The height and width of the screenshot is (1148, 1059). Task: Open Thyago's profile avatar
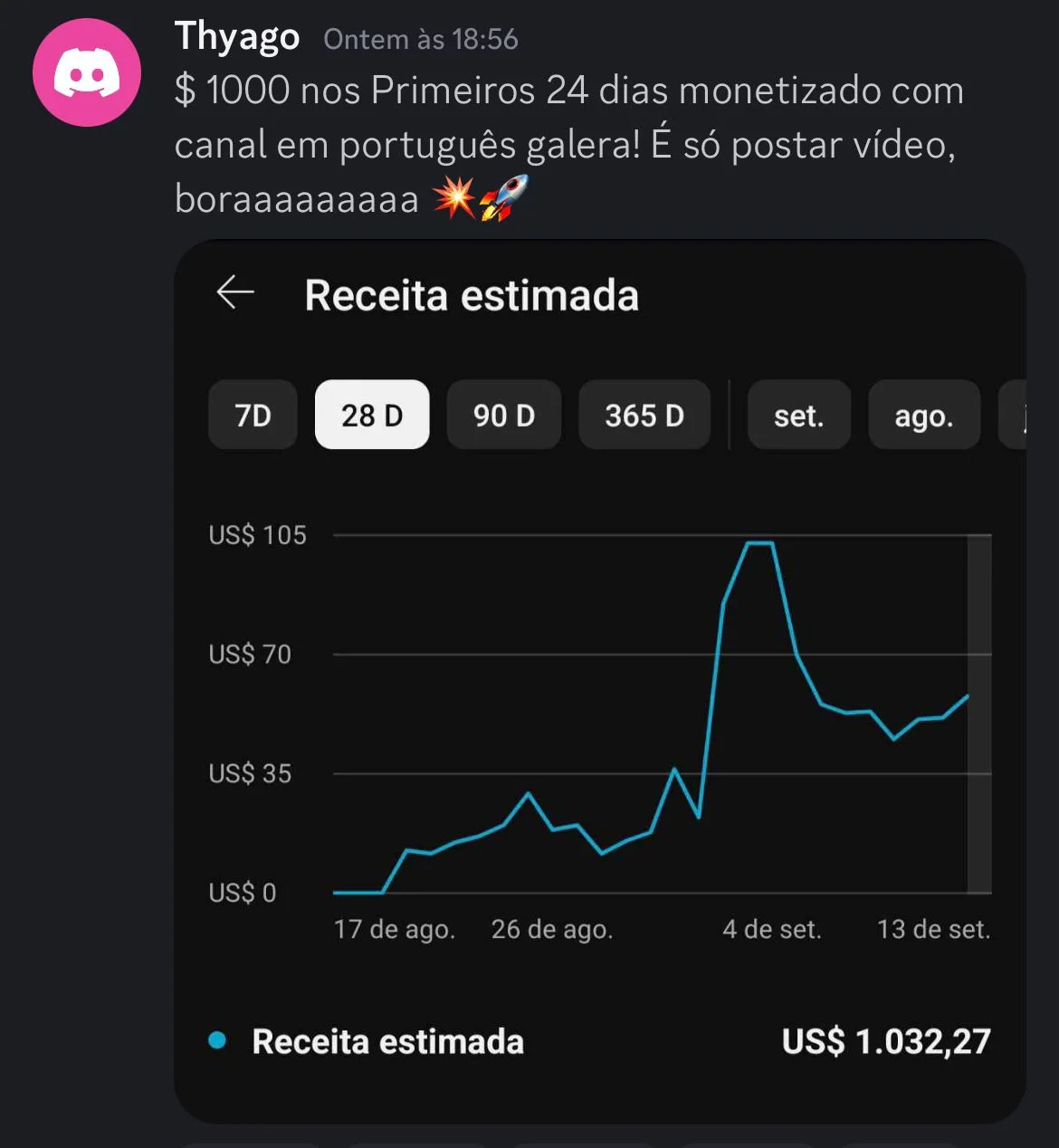(x=87, y=72)
